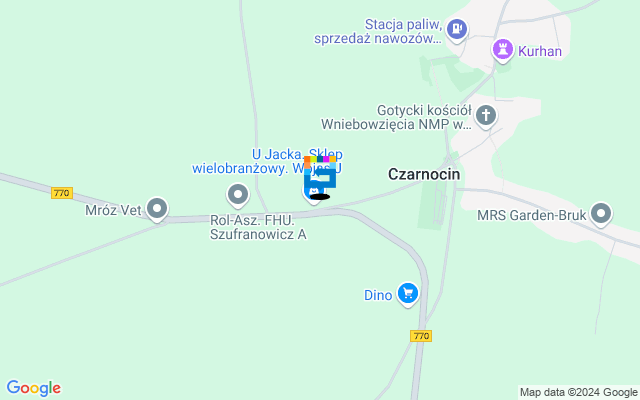The height and width of the screenshot is (400, 640).
Task: Select the Mróz Vet map pin
Action: click(x=157, y=209)
